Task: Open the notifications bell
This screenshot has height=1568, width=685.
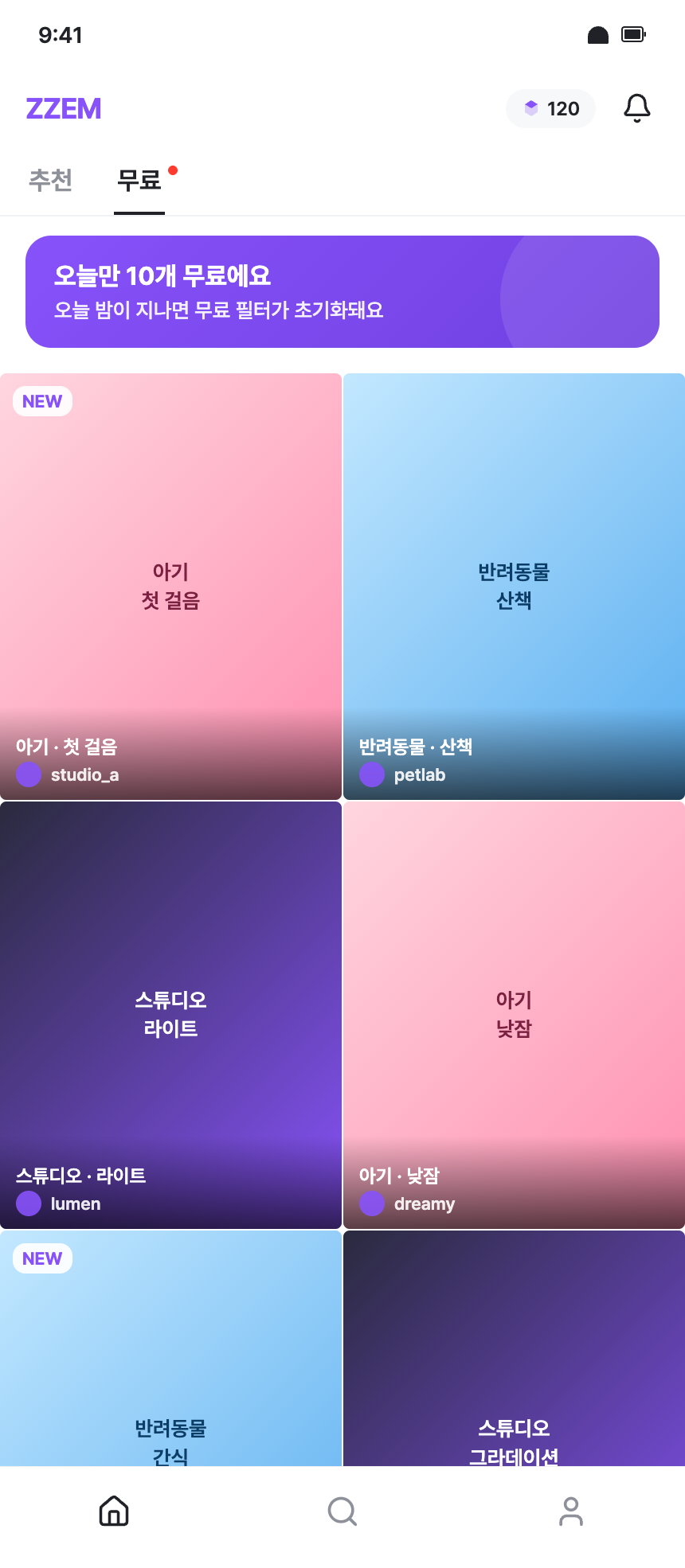Action: click(x=636, y=108)
